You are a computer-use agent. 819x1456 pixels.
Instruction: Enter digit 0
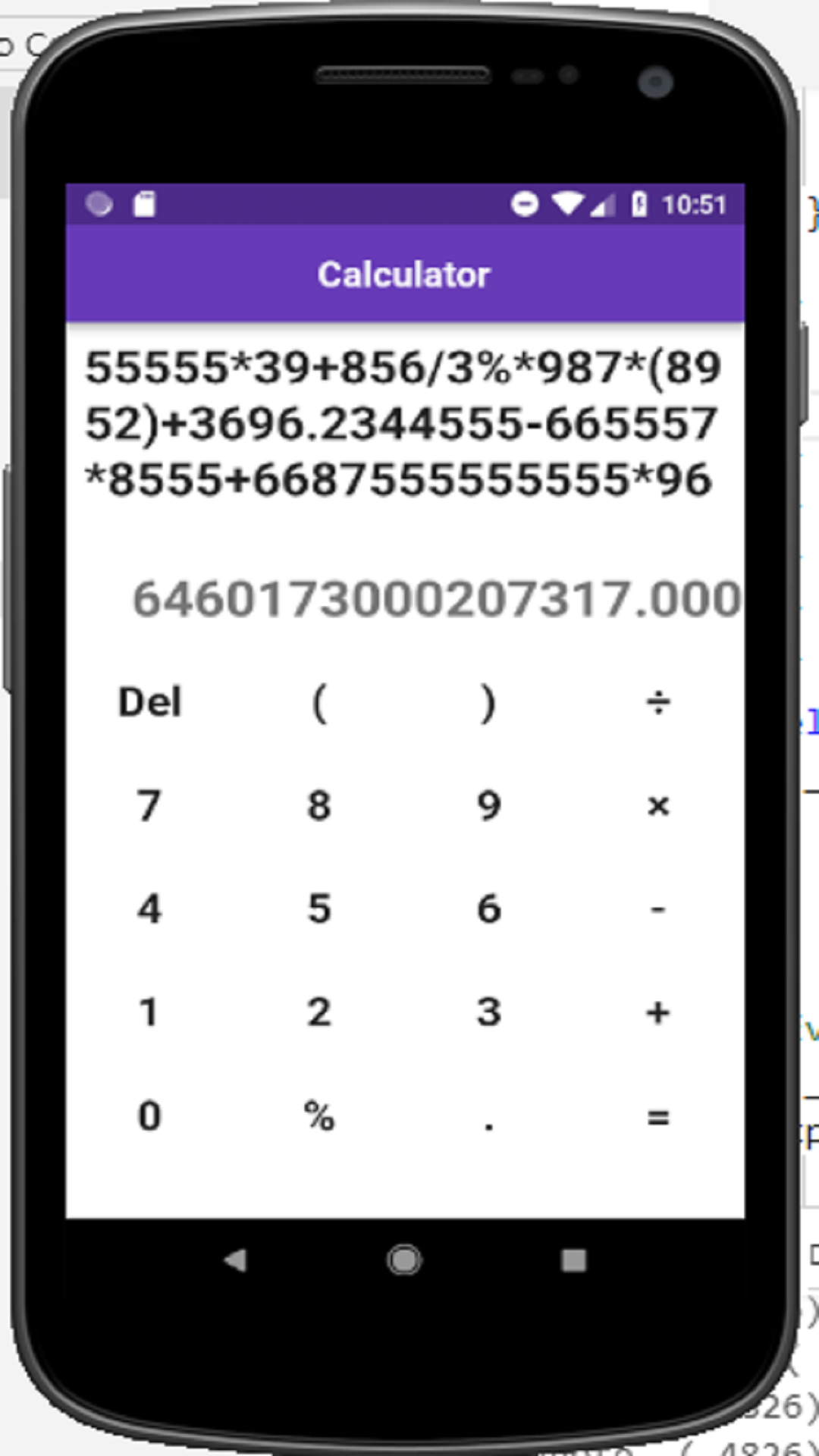click(150, 1116)
